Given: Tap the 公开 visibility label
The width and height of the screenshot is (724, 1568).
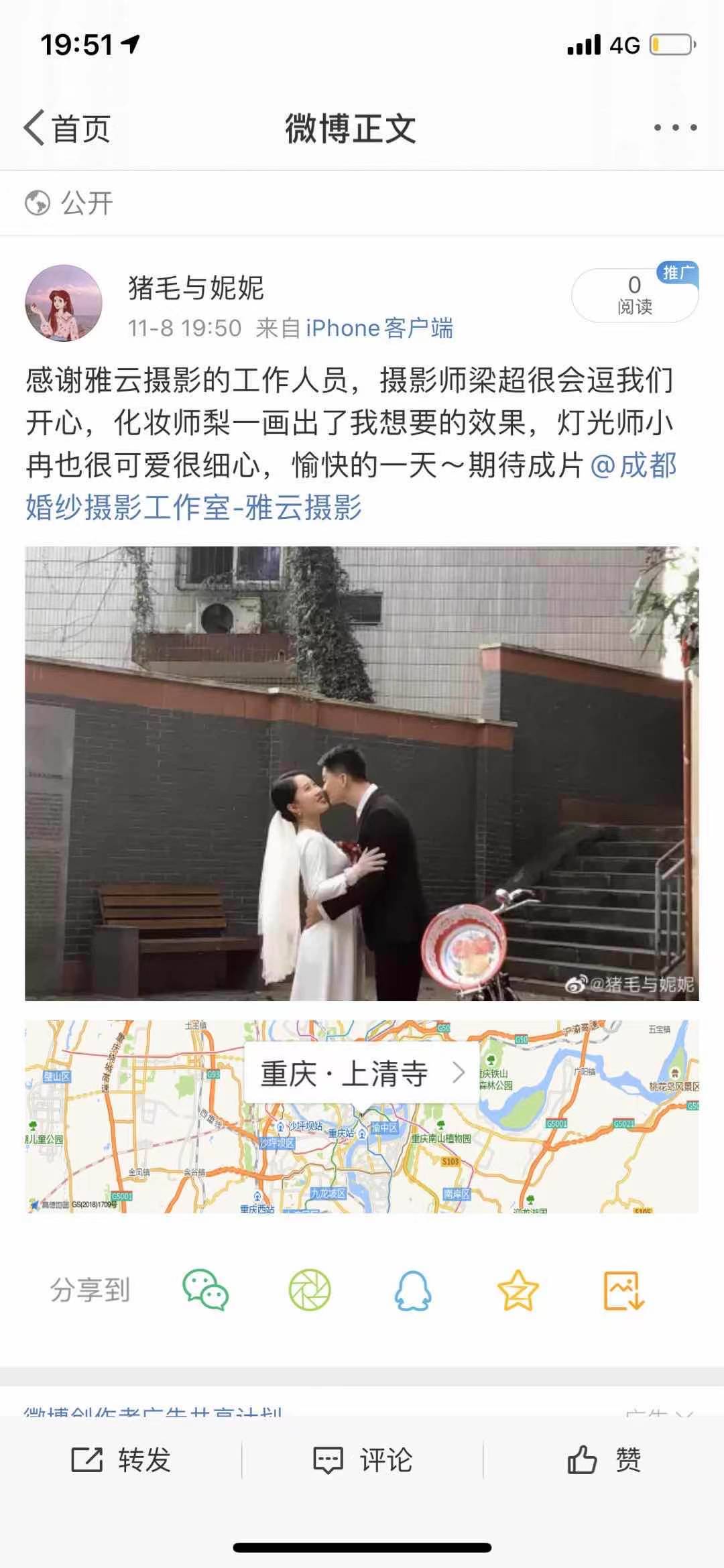Looking at the screenshot, I should coord(70,203).
